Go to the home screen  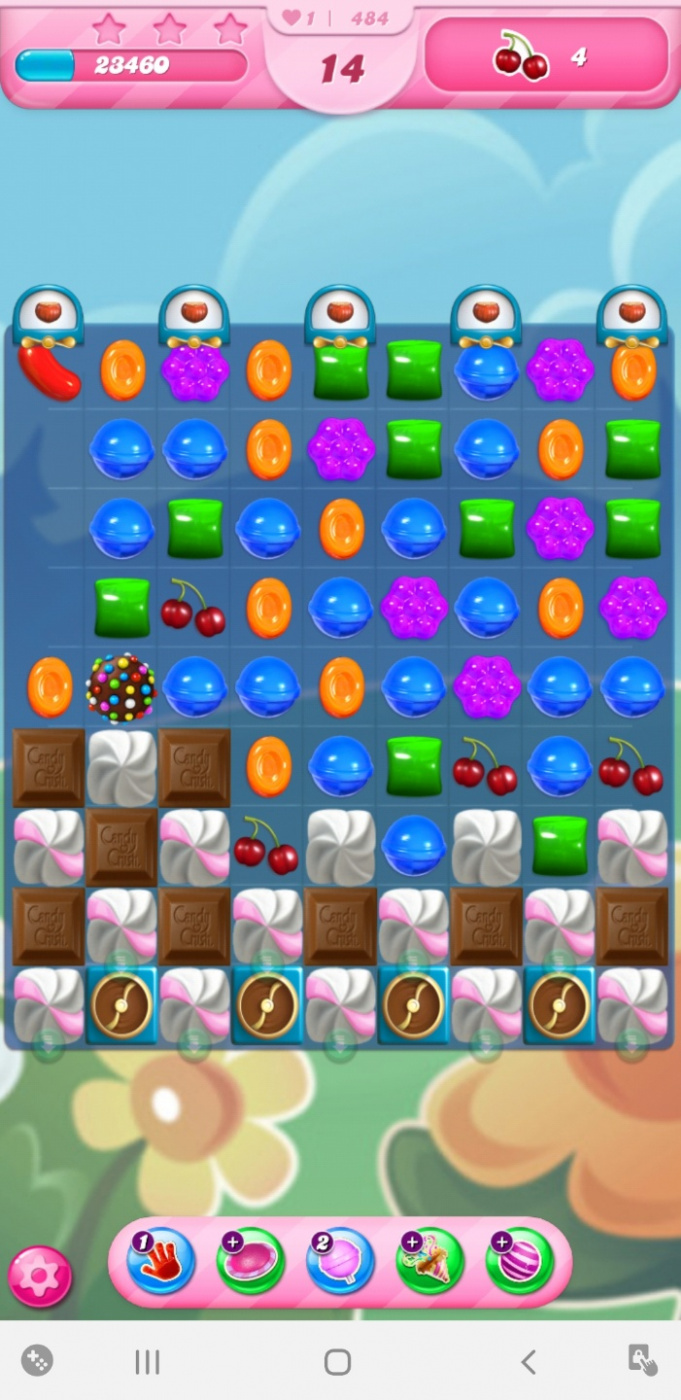[338, 1361]
